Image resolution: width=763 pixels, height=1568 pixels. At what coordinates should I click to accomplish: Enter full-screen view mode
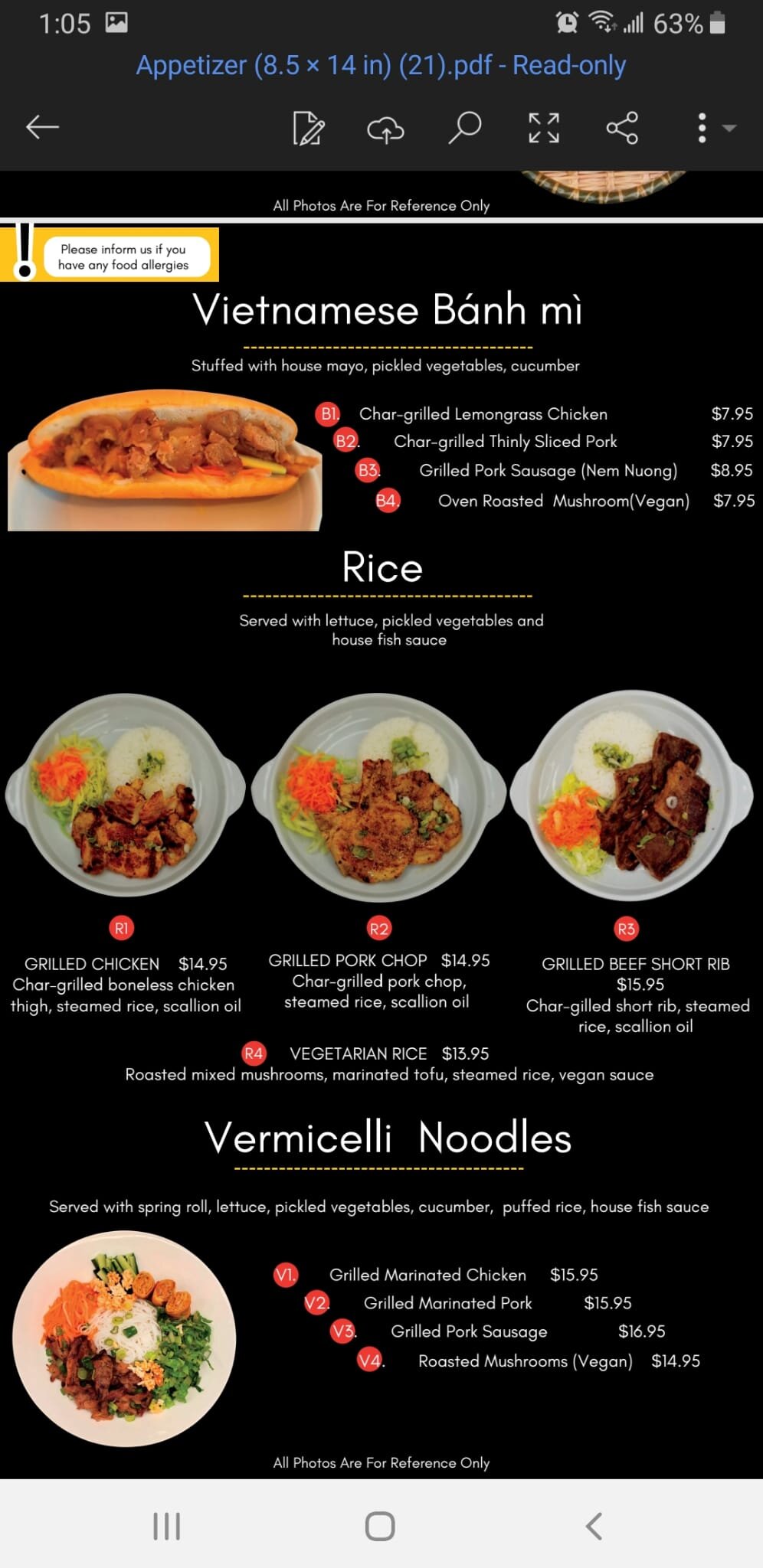[x=544, y=128]
